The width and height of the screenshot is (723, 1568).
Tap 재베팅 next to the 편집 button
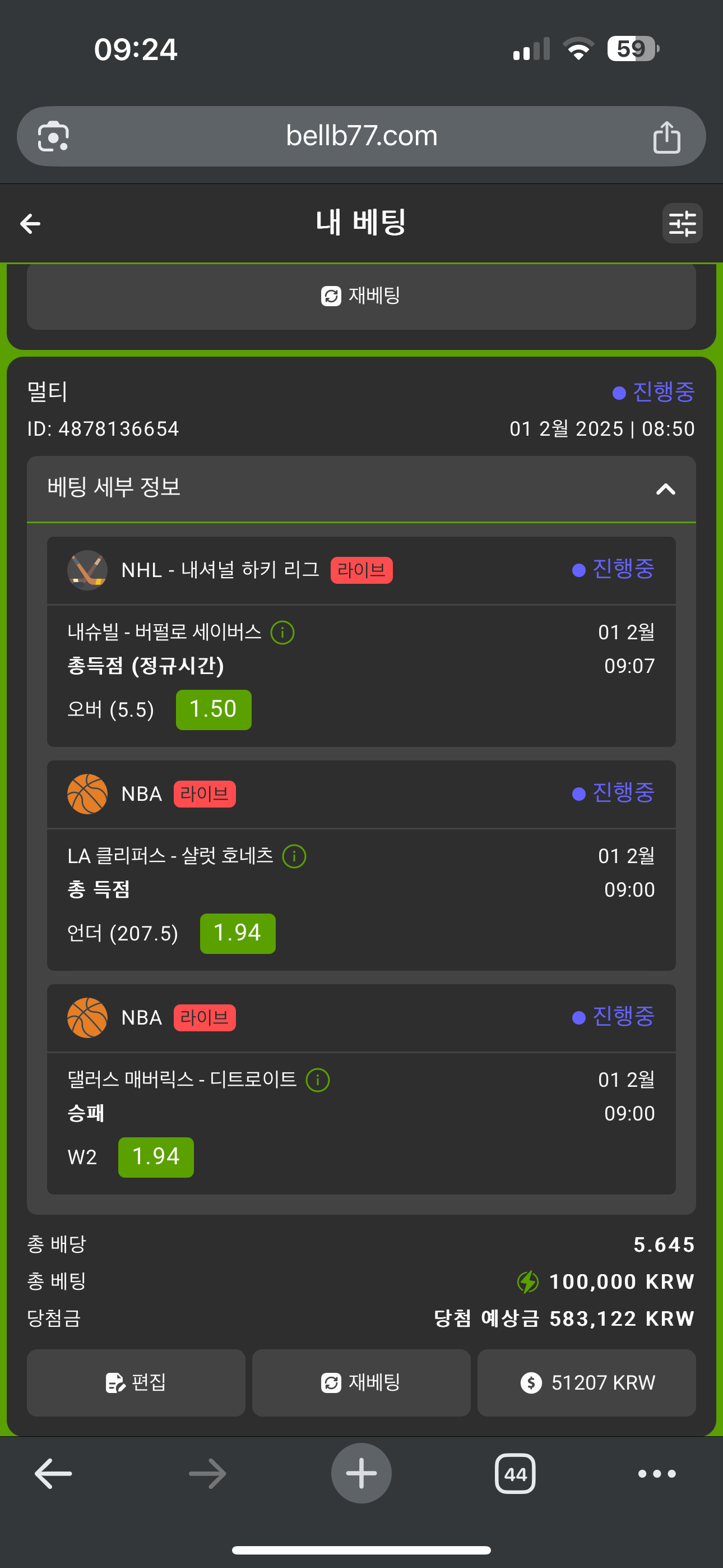[361, 1382]
